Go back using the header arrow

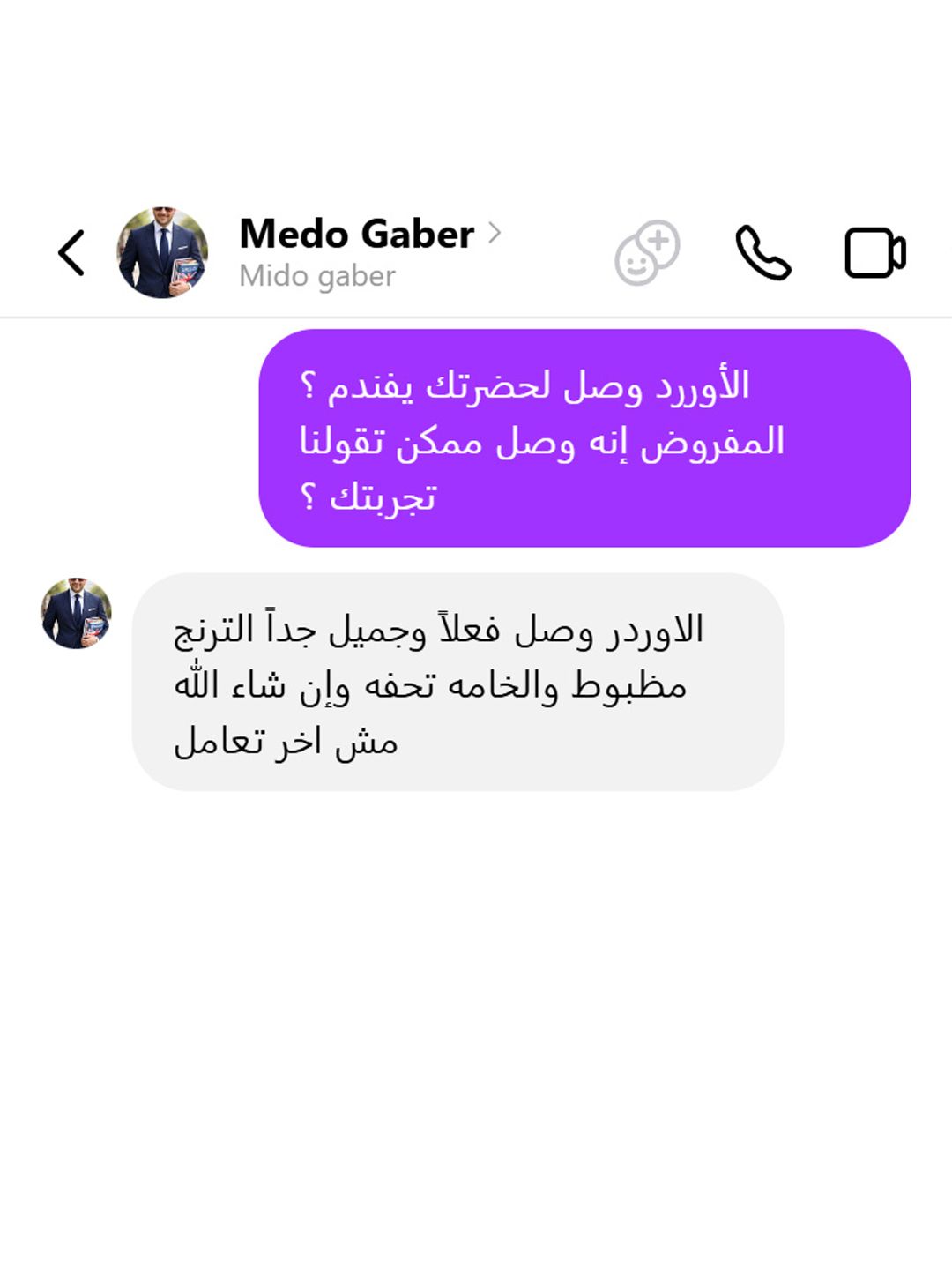coord(71,253)
